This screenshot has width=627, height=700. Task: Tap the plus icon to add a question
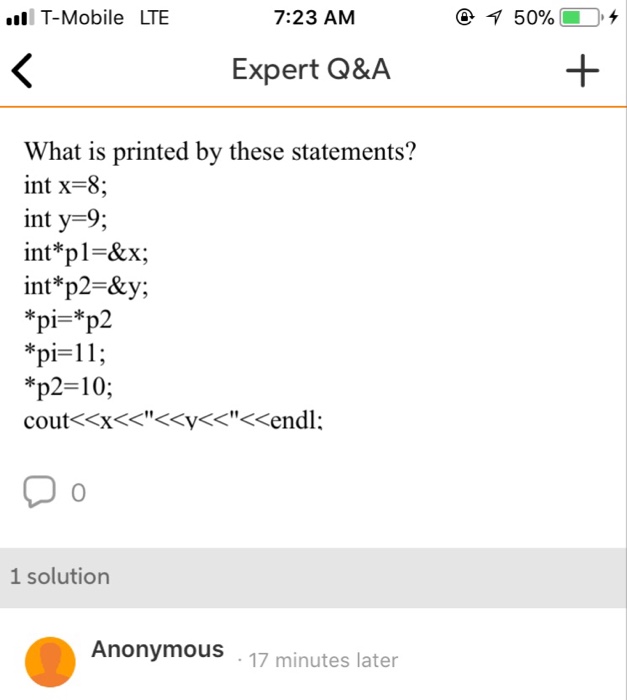582,71
